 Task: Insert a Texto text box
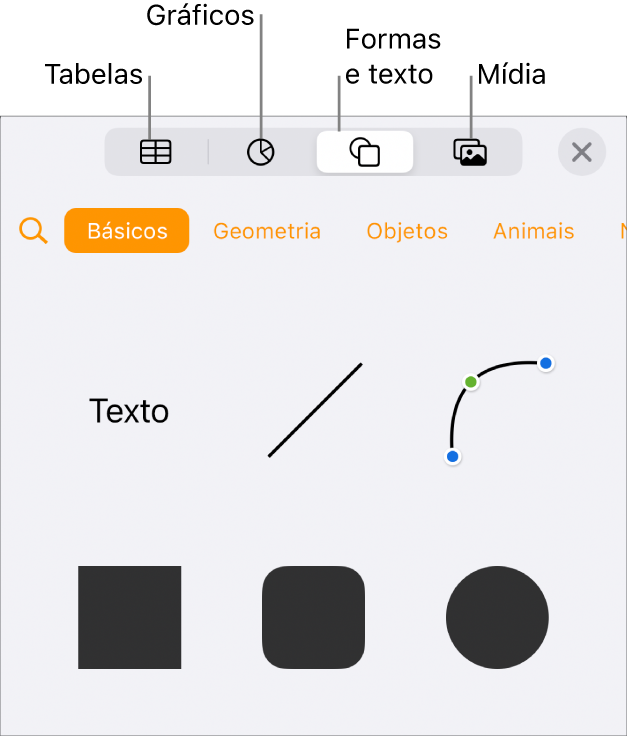(129, 411)
